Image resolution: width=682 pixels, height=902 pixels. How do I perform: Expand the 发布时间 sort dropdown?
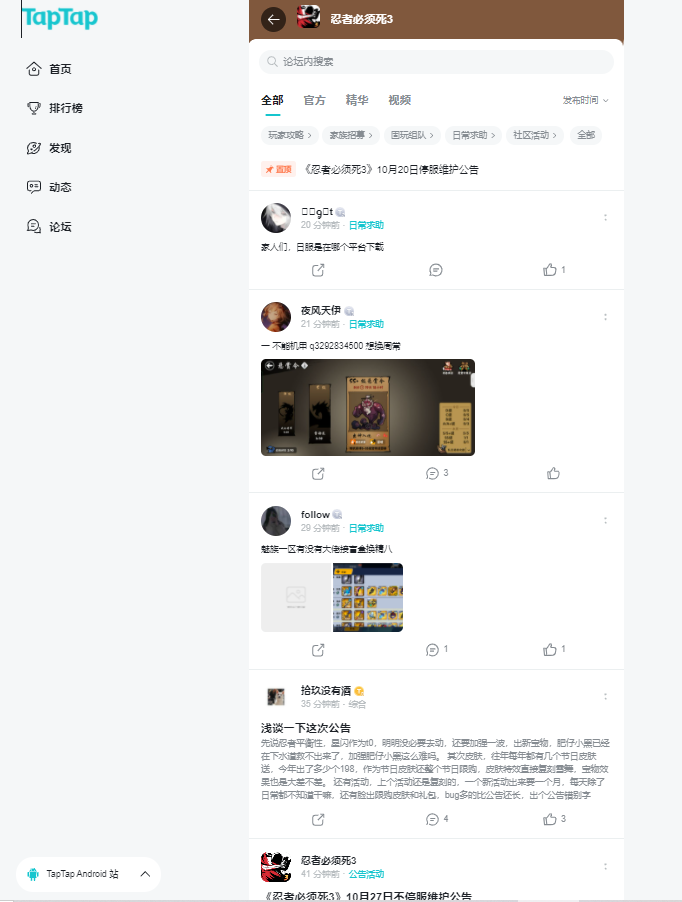point(585,100)
